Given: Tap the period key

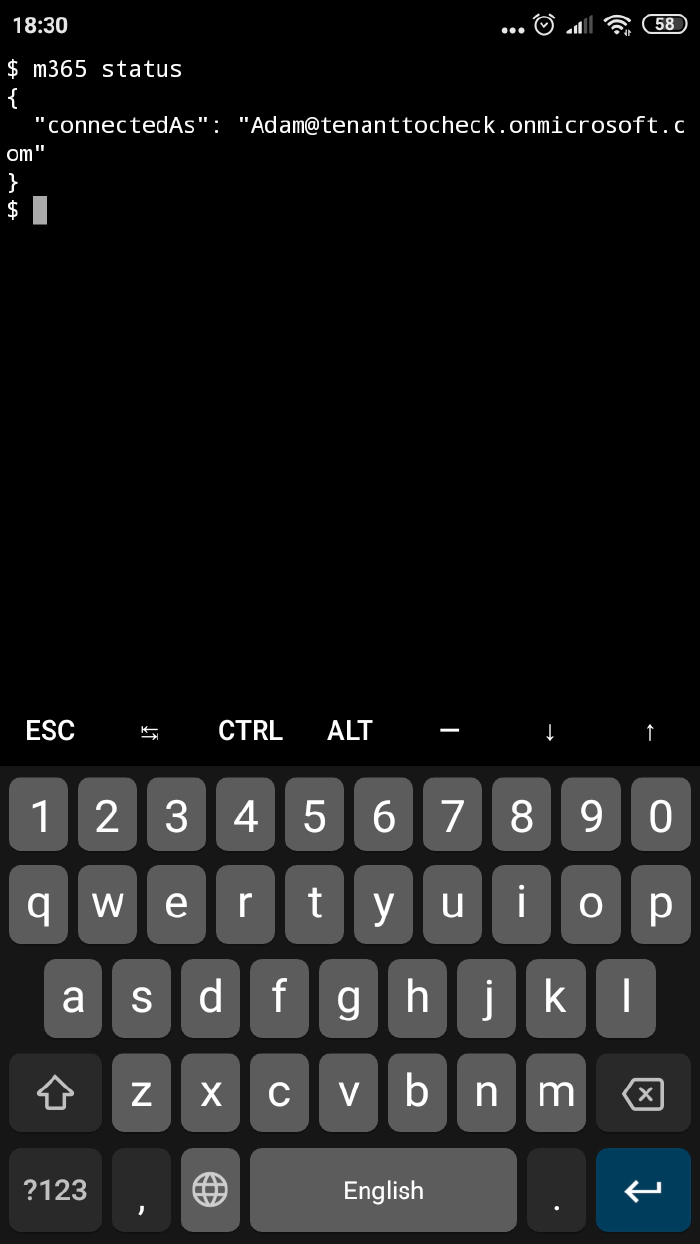Looking at the screenshot, I should pos(556,1190).
